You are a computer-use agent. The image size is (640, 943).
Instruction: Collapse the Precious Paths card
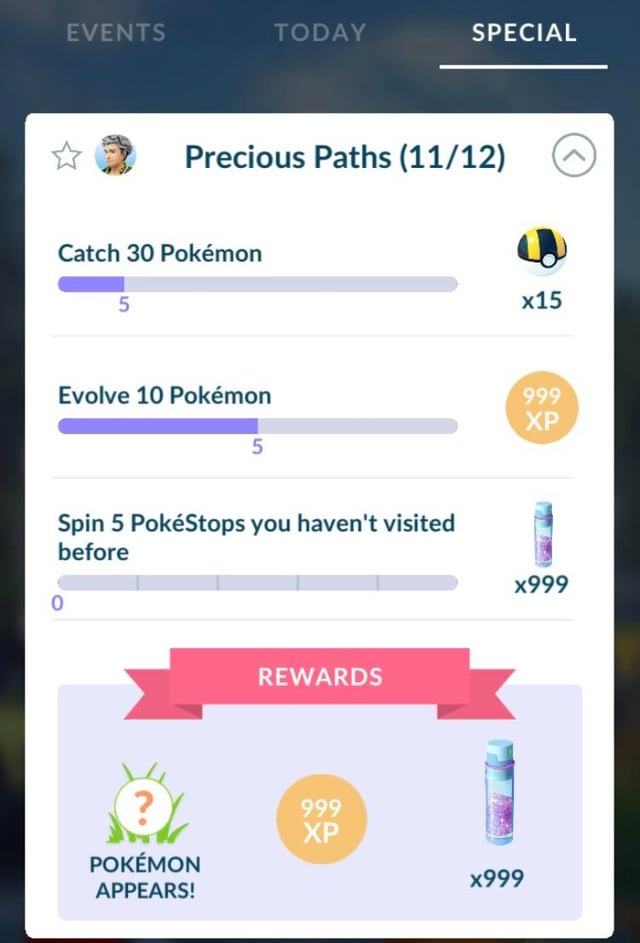(x=573, y=156)
